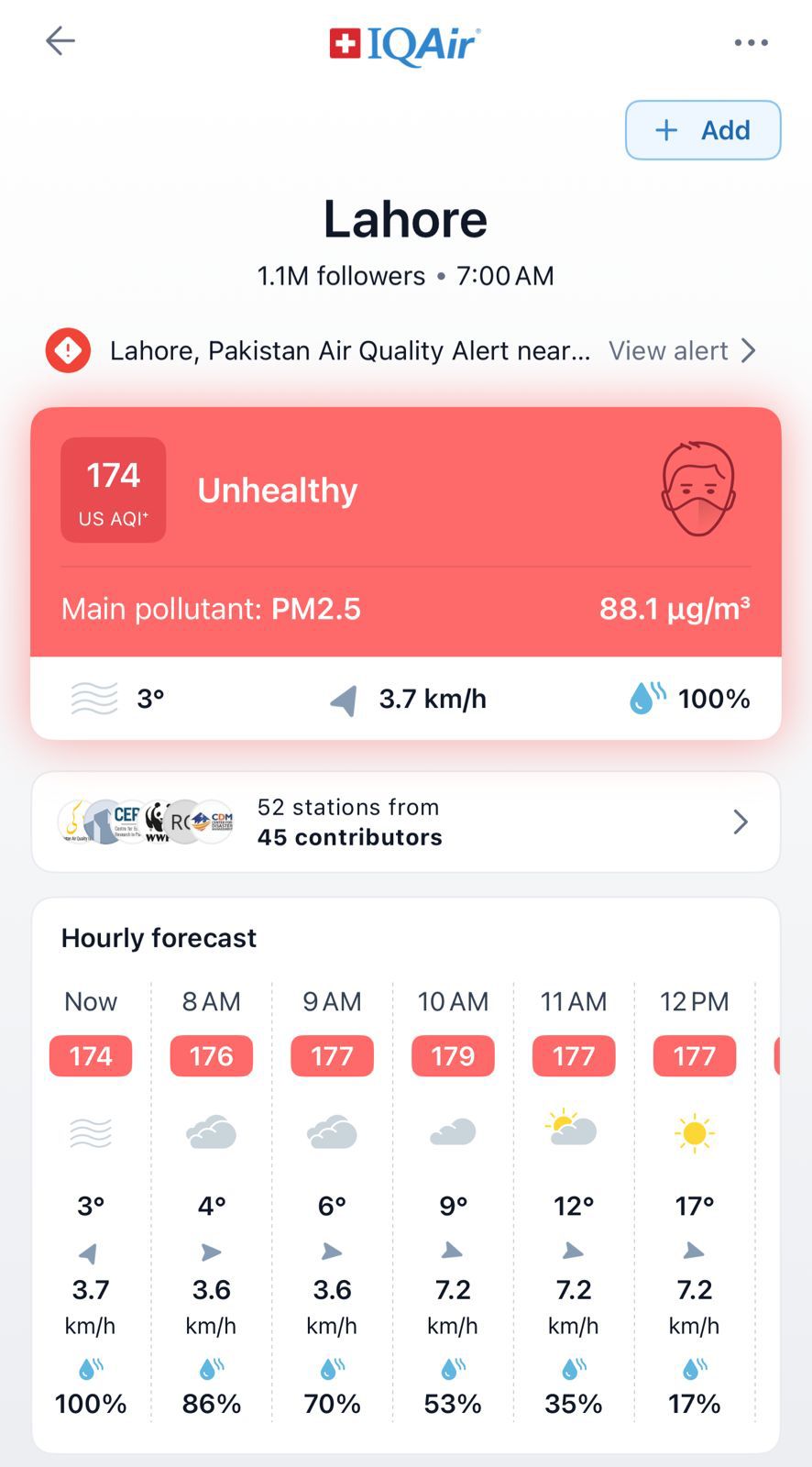Open the three-dot overflow menu
812x1467 pixels.
(751, 42)
